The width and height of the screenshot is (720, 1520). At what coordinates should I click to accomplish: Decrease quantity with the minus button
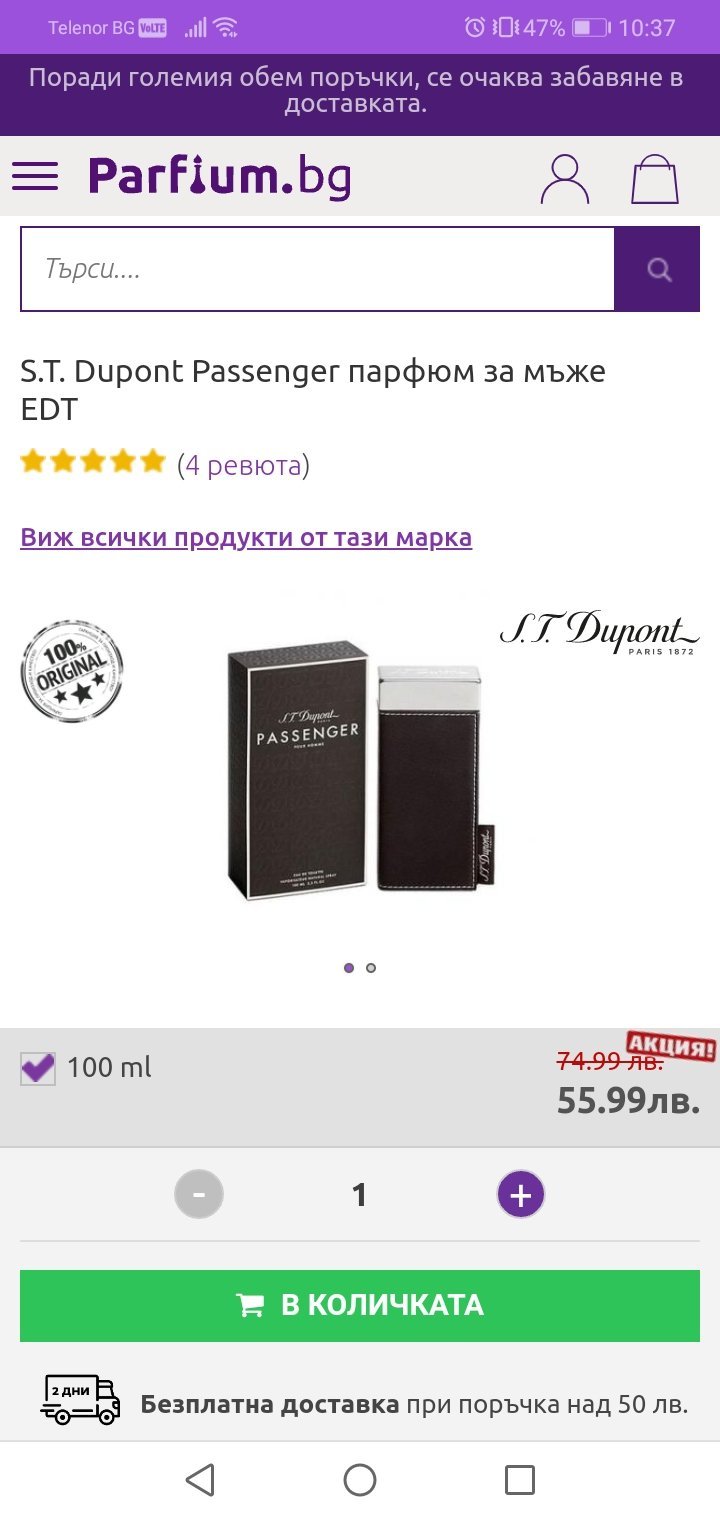[x=199, y=1194]
